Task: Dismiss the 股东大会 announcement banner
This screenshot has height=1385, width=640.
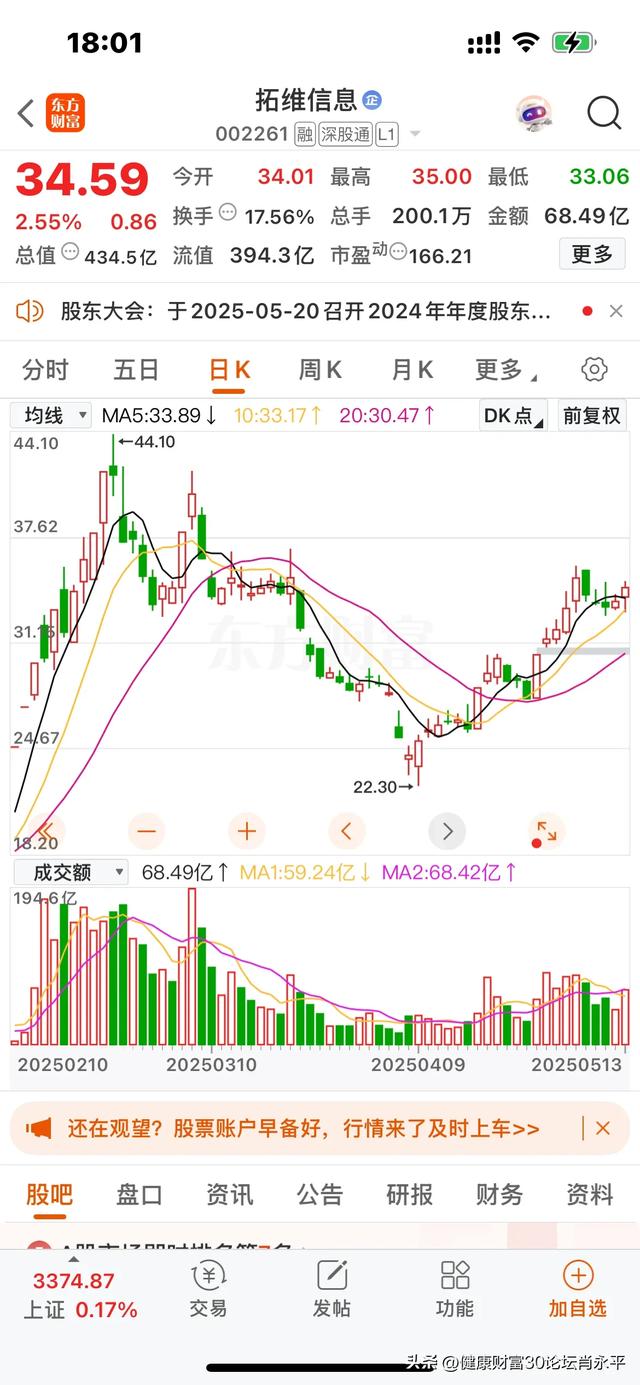Action: click(x=616, y=312)
